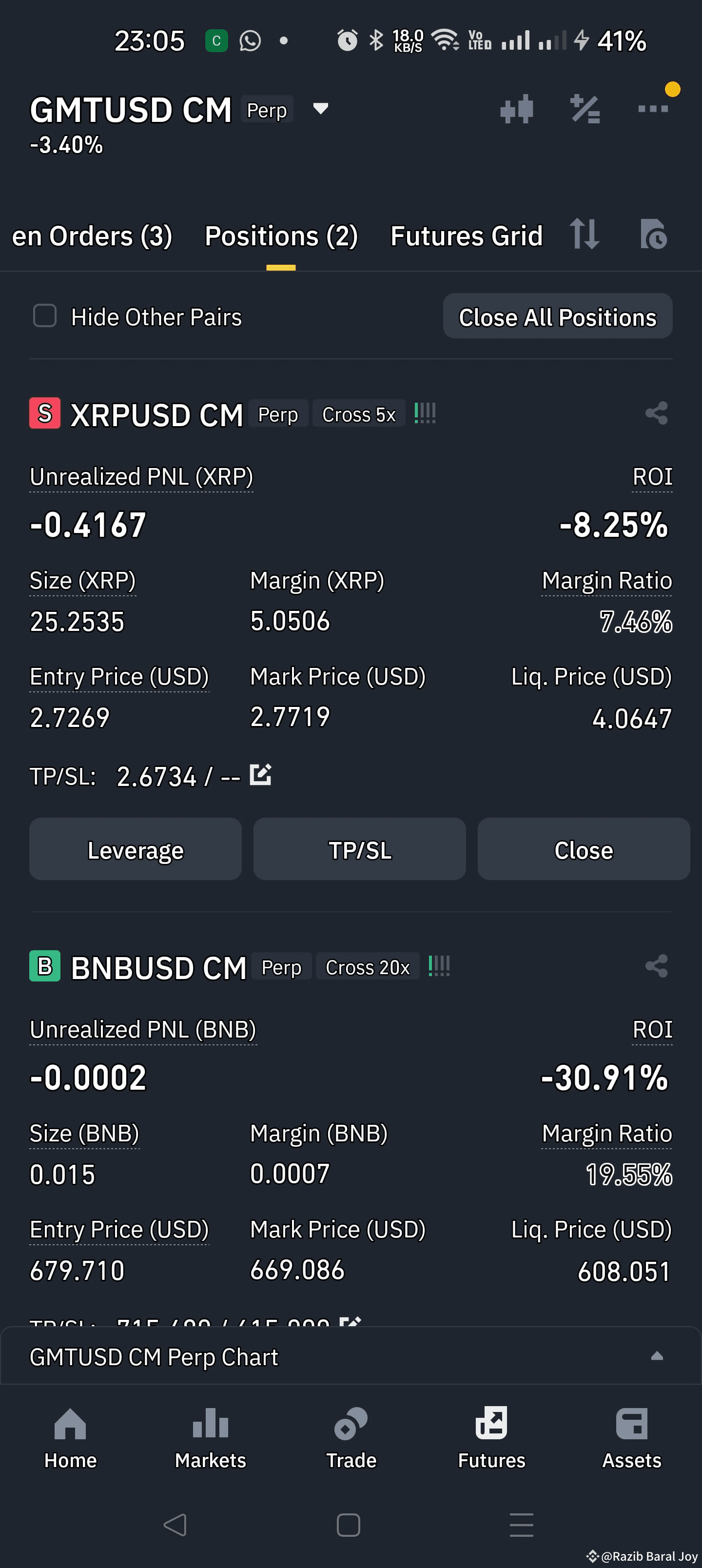Screen dimensions: 702x1568
Task: Adjust Leverage for XRPUSD position
Action: [135, 849]
